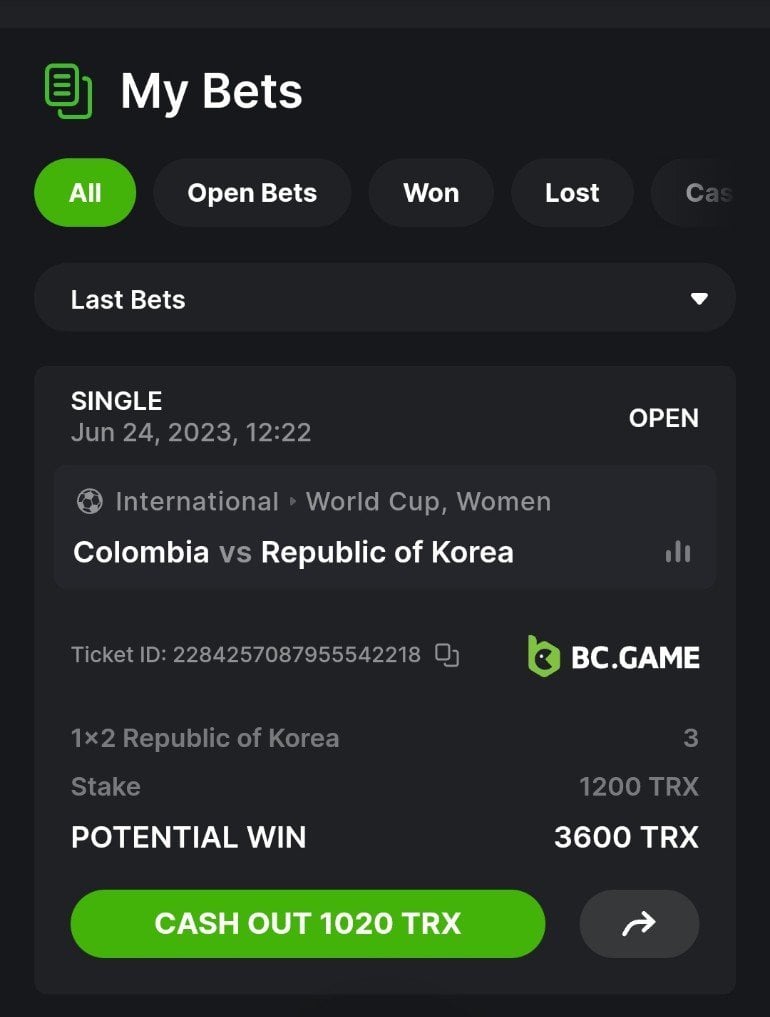Select the All bets filter
The width and height of the screenshot is (770, 1017).
(85, 193)
